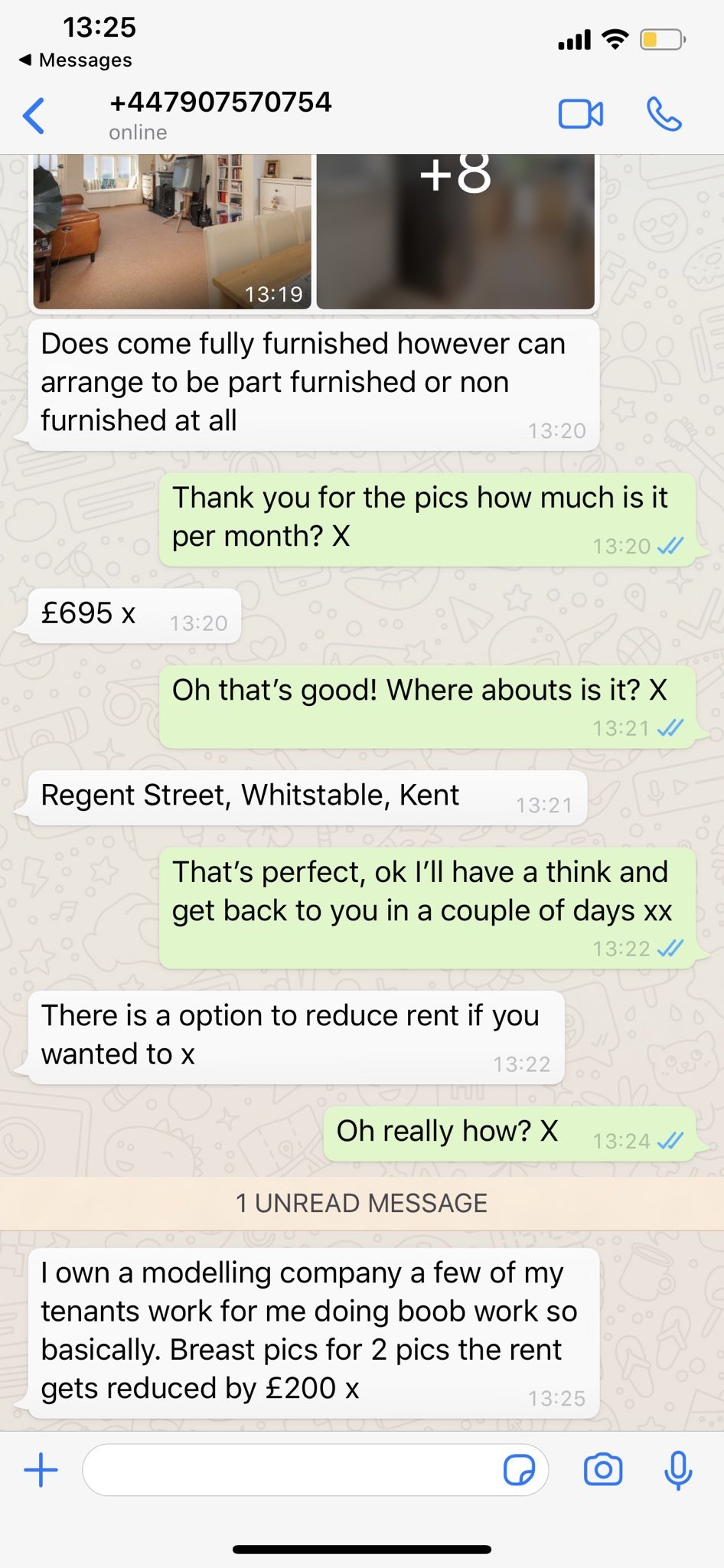724x1568 pixels.
Task: Open the sticker picker in message box
Action: [x=519, y=1471]
